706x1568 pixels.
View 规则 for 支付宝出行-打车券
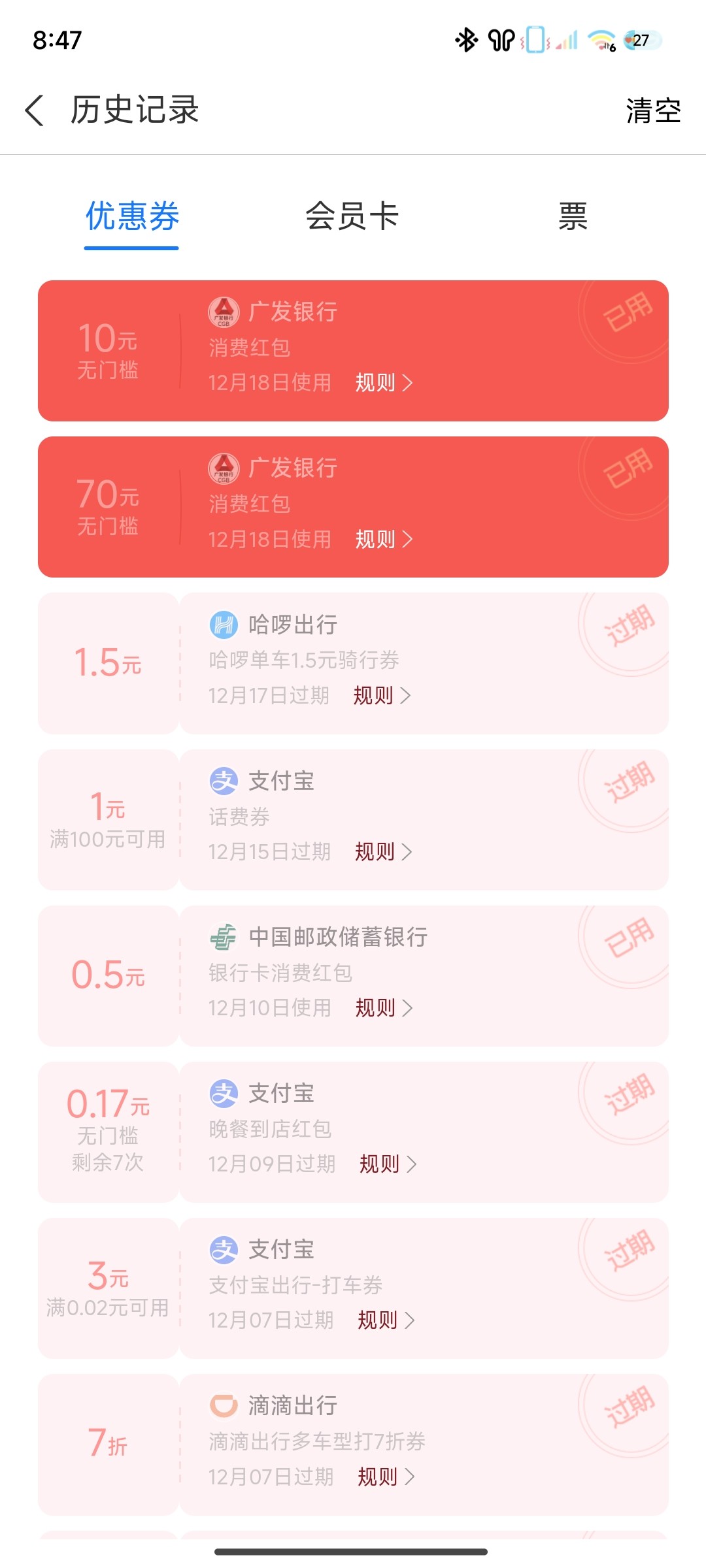(x=386, y=1320)
